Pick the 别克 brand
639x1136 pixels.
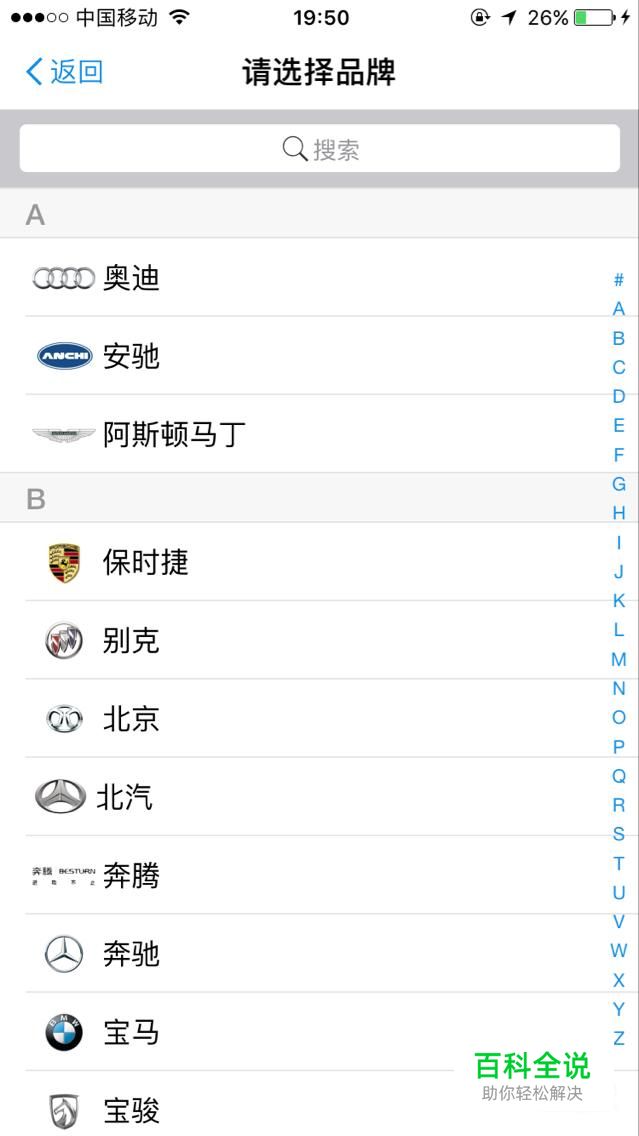(x=320, y=640)
